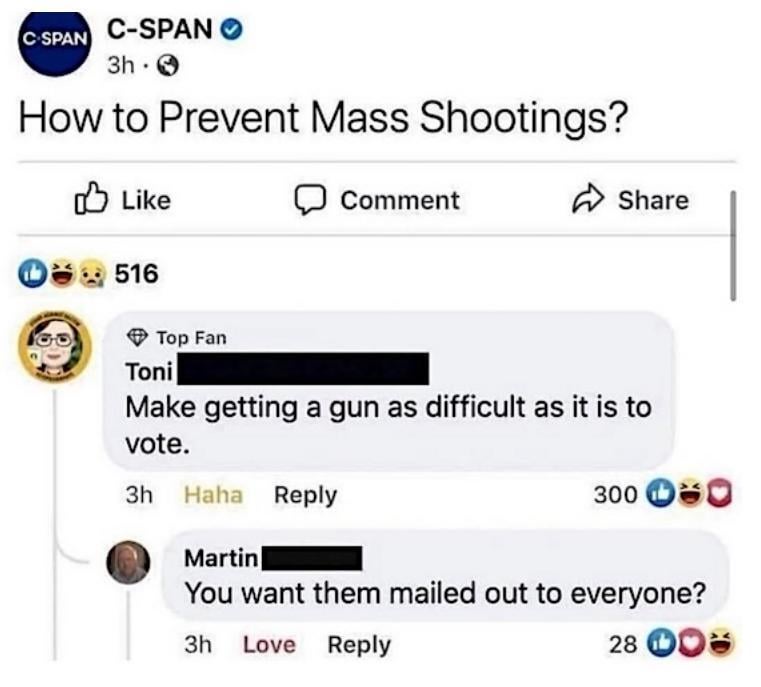Comment on the C-SPAN post
This screenshot has height=687, width=761.
[x=378, y=200]
